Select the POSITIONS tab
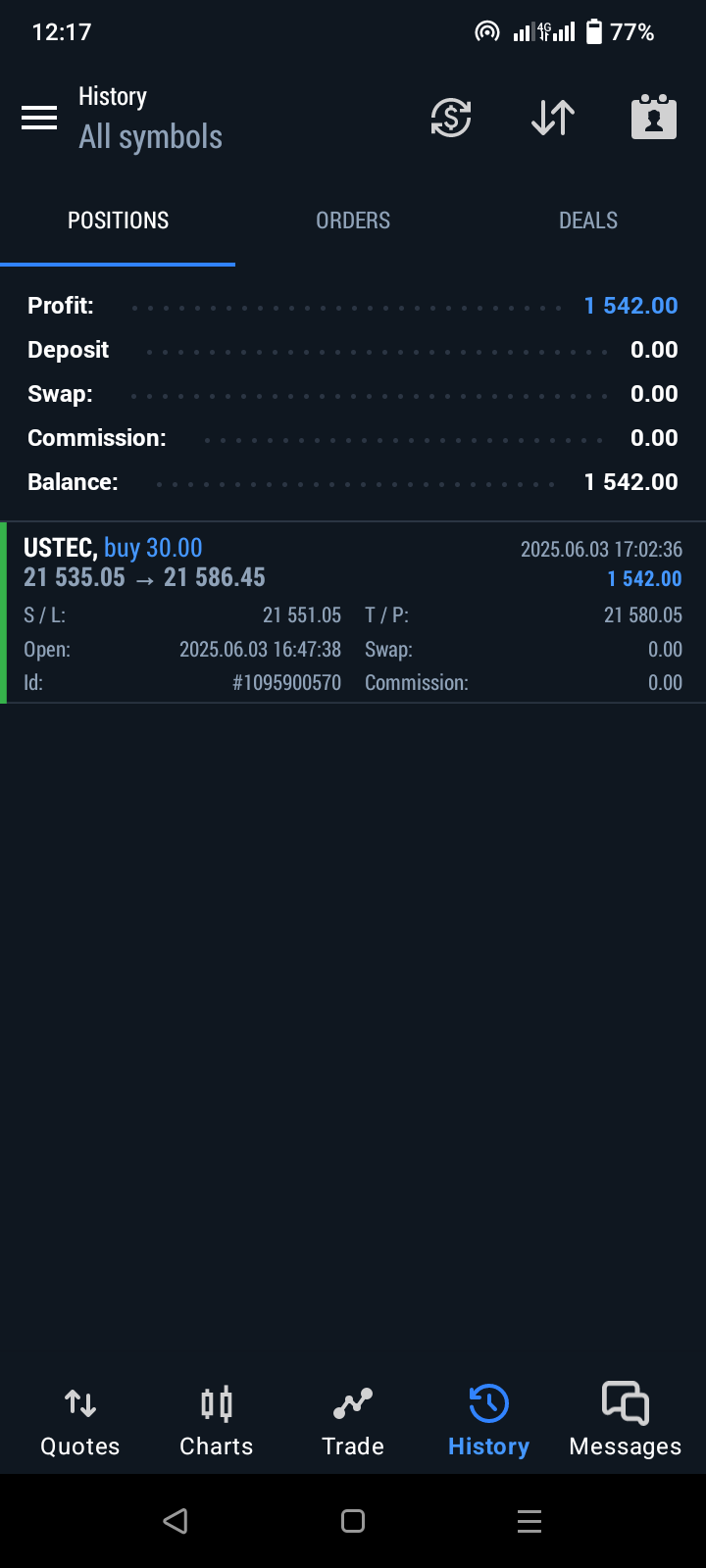This screenshot has width=706, height=1568. point(118,220)
